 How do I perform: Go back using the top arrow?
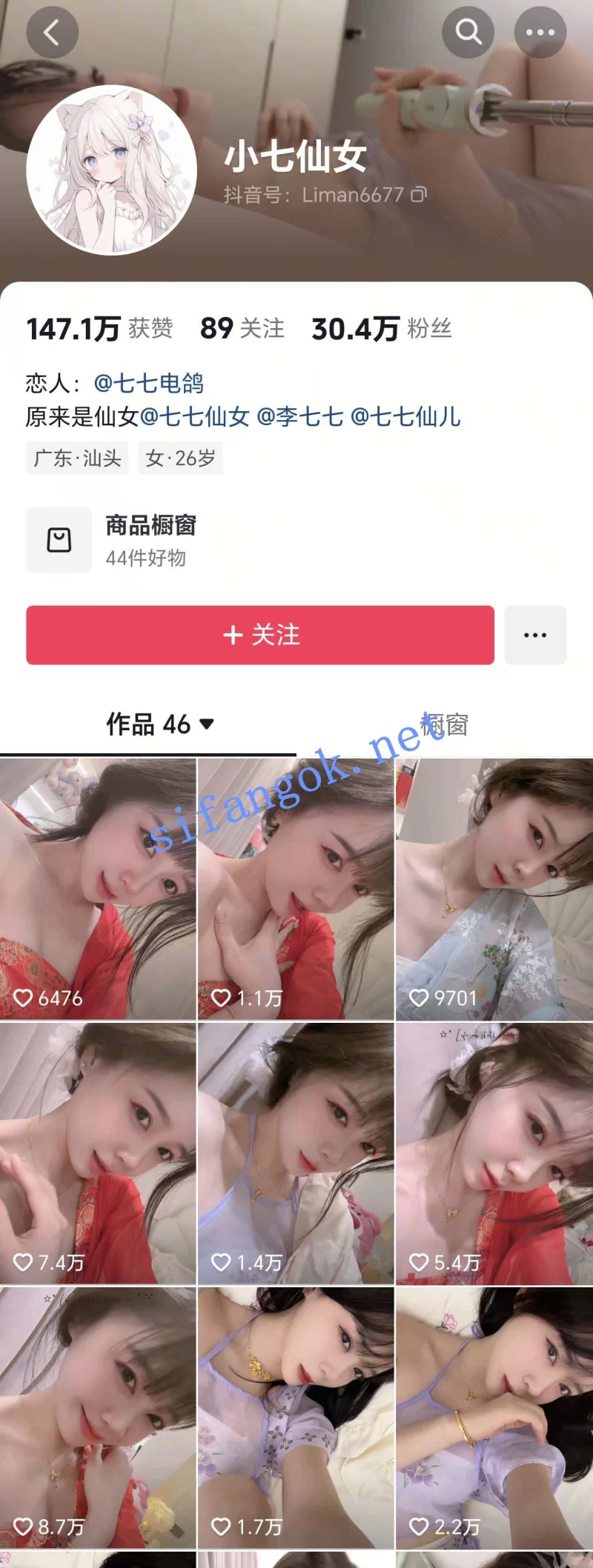tap(52, 33)
